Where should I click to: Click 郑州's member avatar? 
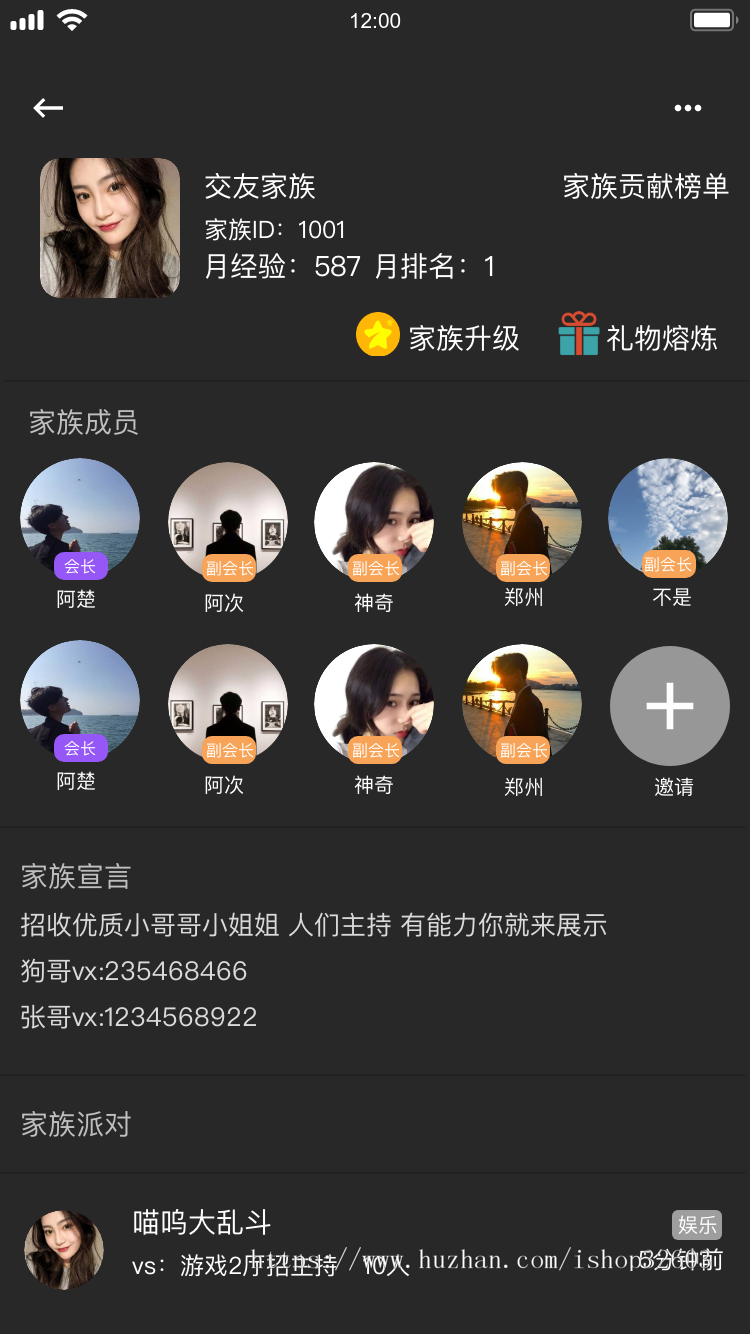pyautogui.click(x=521, y=518)
